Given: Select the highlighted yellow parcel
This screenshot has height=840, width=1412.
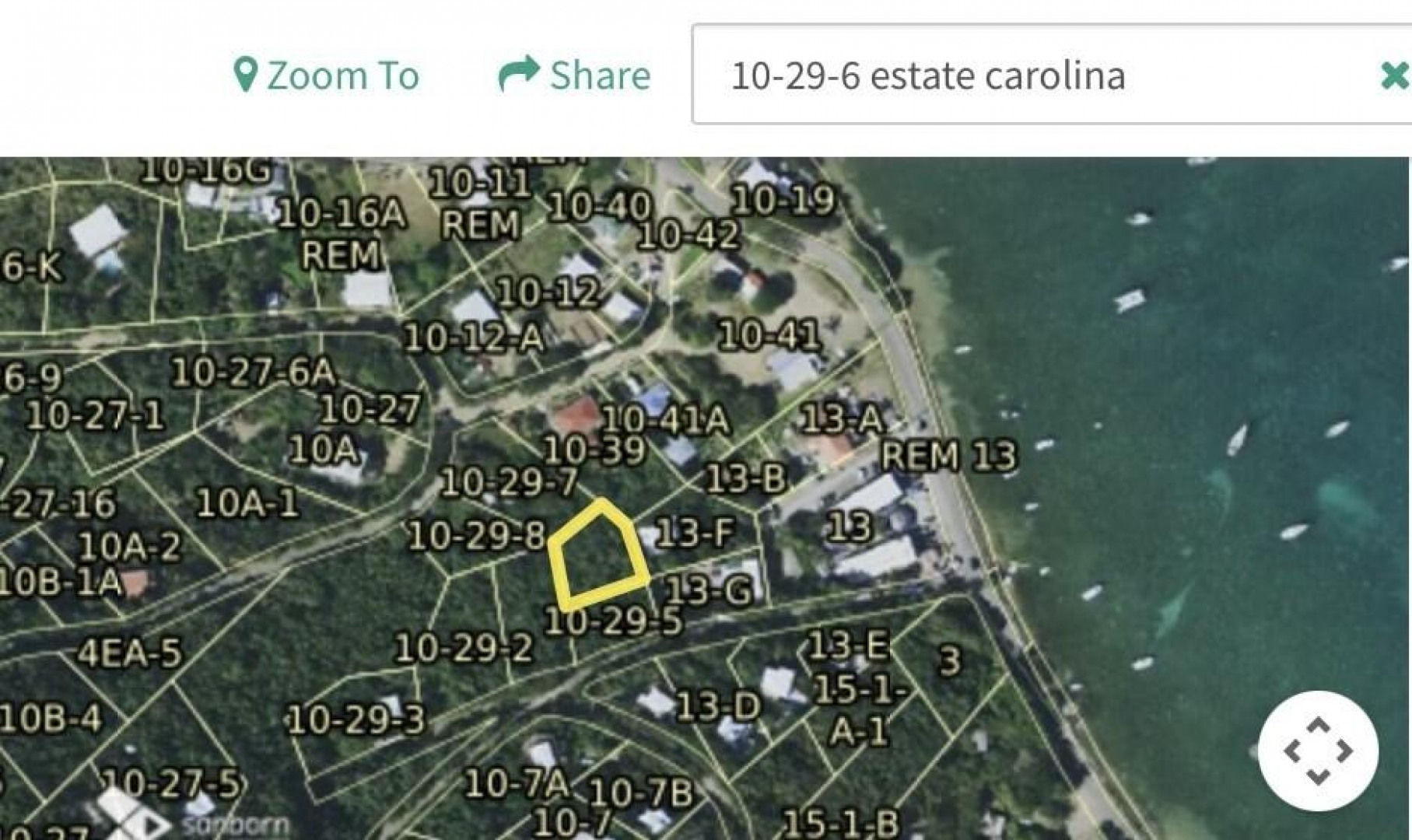Looking at the screenshot, I should pyautogui.click(x=598, y=555).
